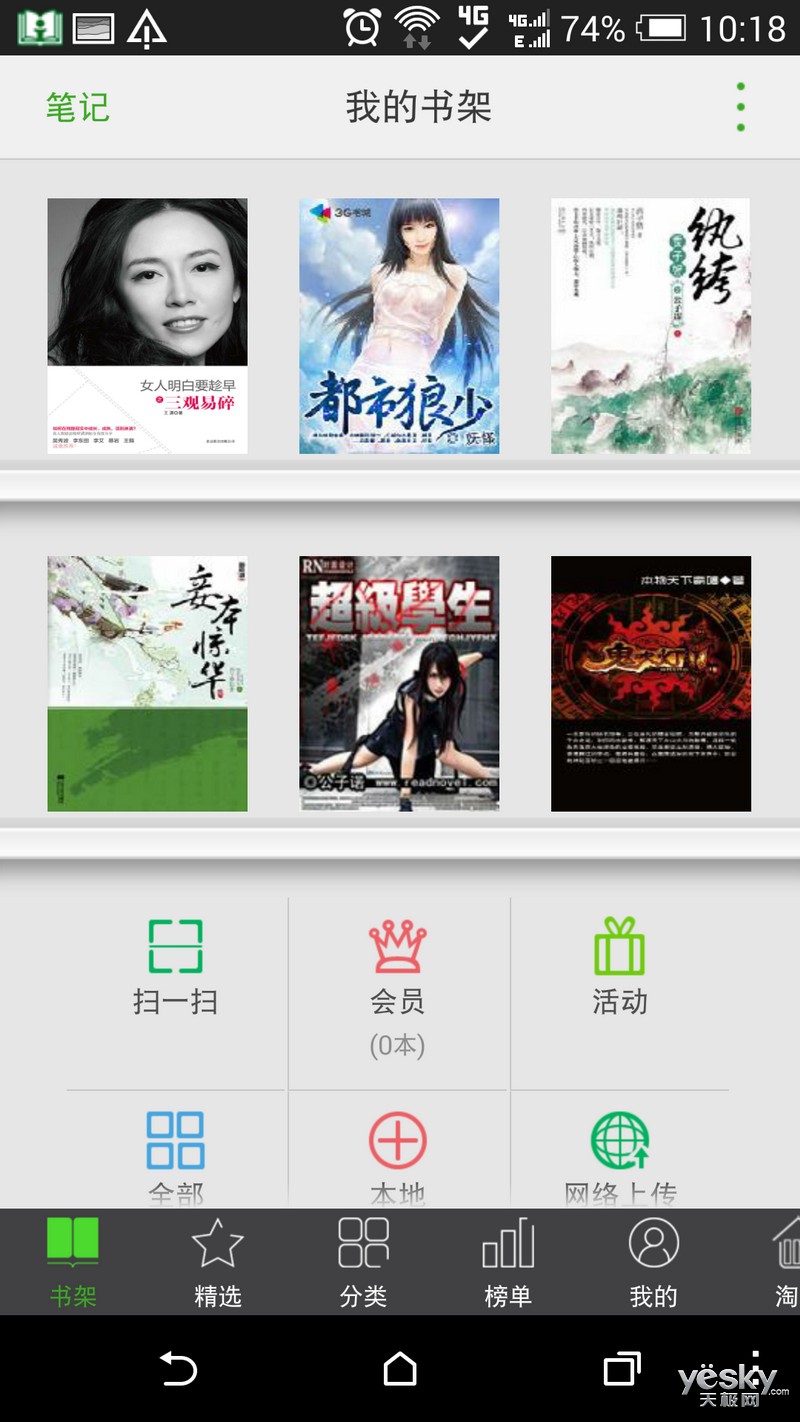Launch the 扫一扫 scanner
800x1422 pixels.
175,968
